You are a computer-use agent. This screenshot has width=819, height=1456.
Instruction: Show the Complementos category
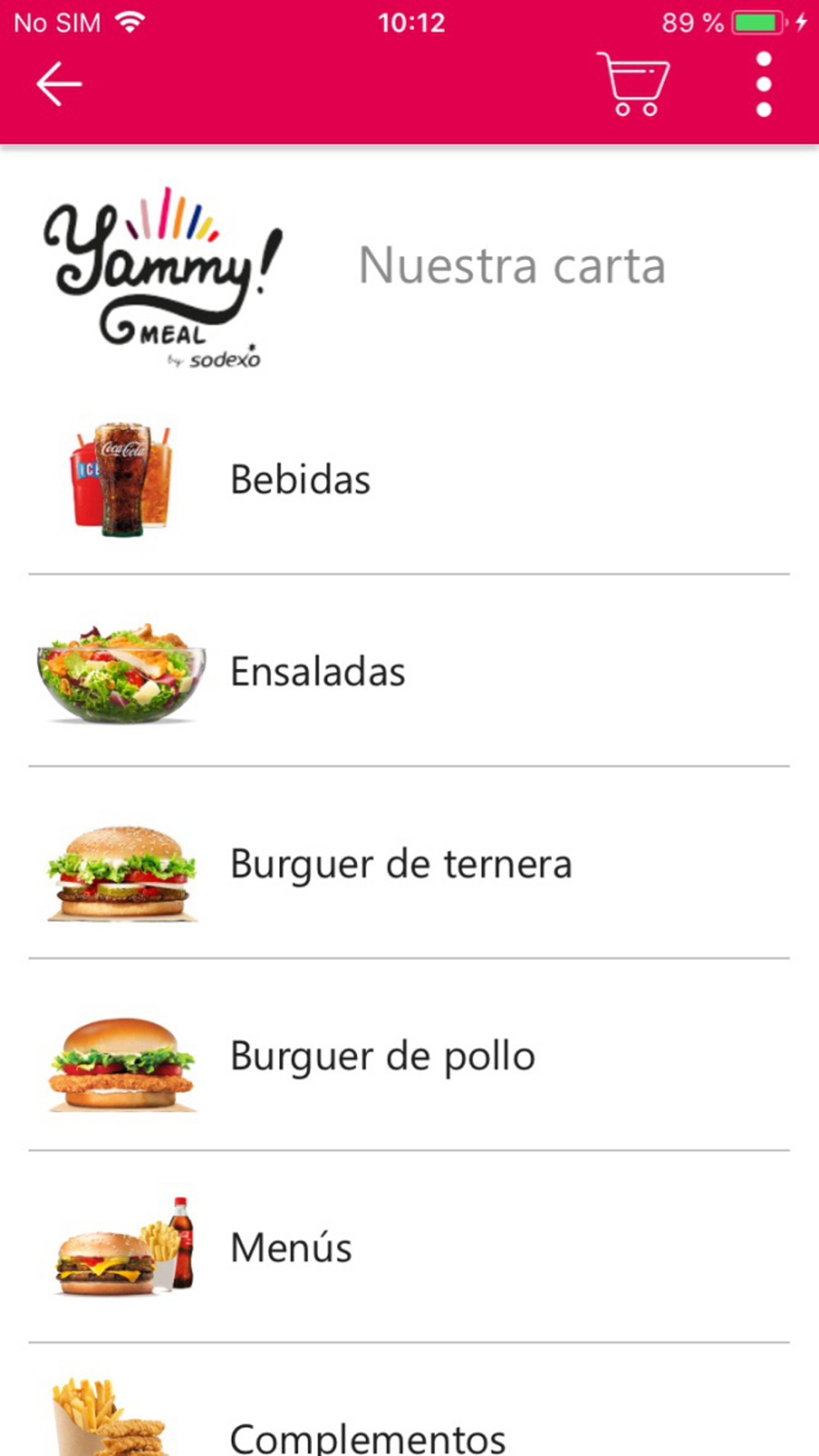point(368,1435)
